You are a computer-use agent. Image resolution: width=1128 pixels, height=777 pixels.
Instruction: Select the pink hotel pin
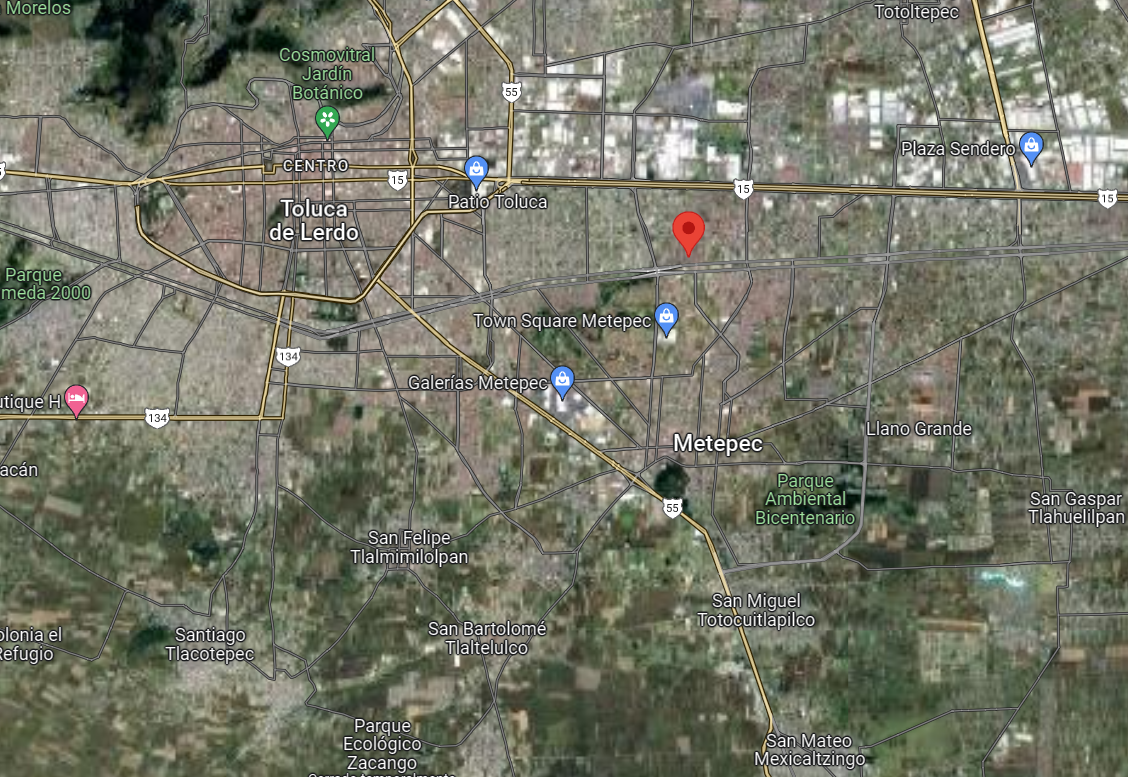coord(76,400)
